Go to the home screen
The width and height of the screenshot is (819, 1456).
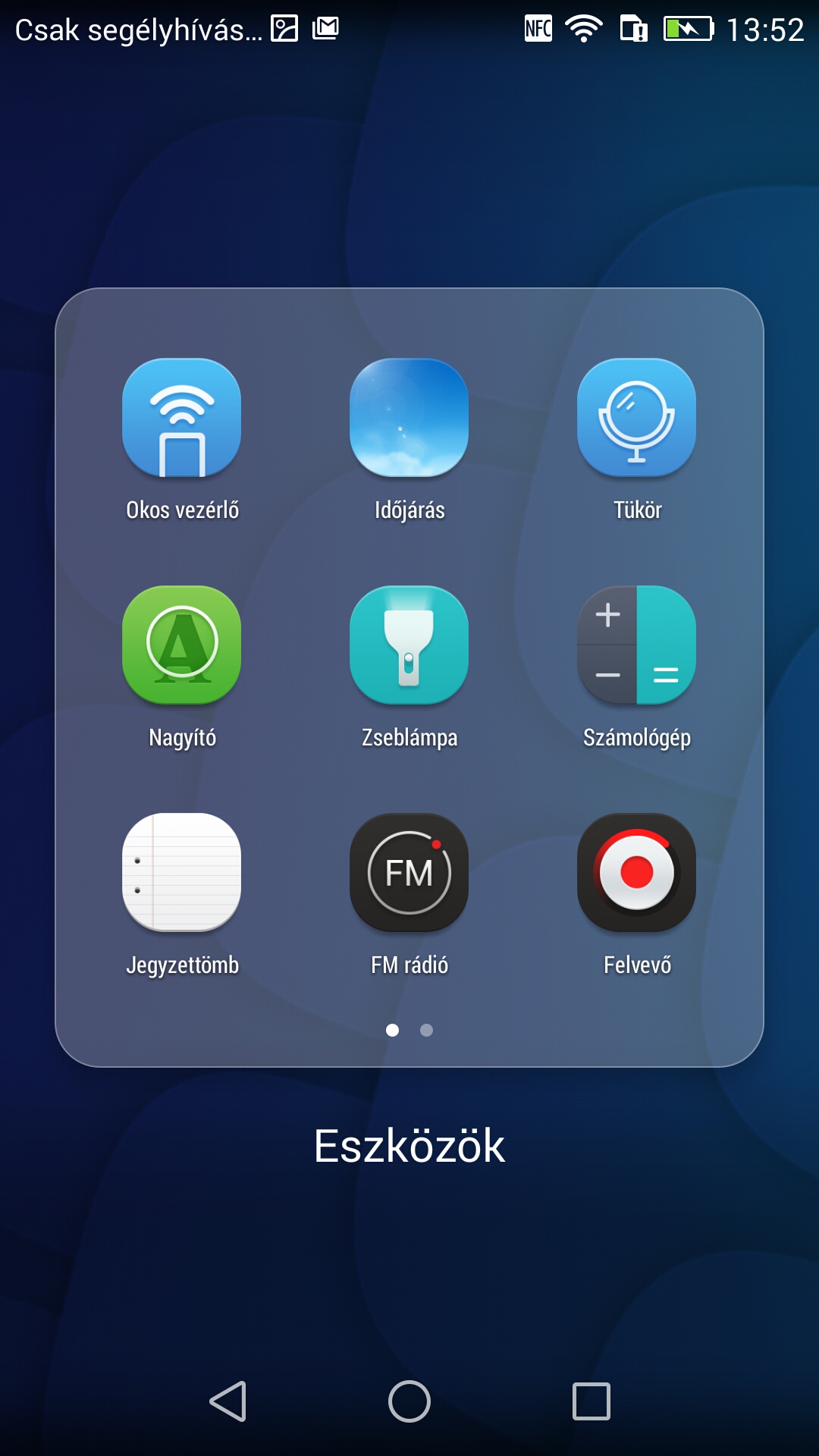(x=409, y=1401)
